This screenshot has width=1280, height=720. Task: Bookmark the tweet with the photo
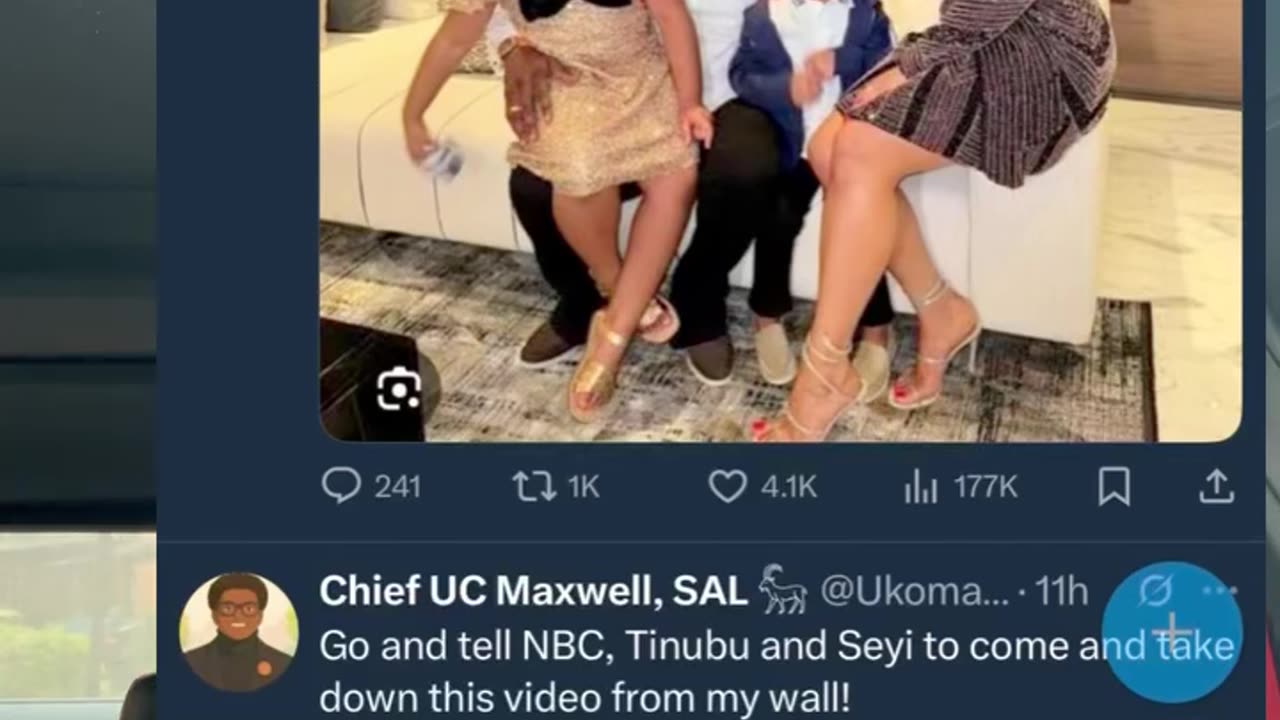point(1114,487)
